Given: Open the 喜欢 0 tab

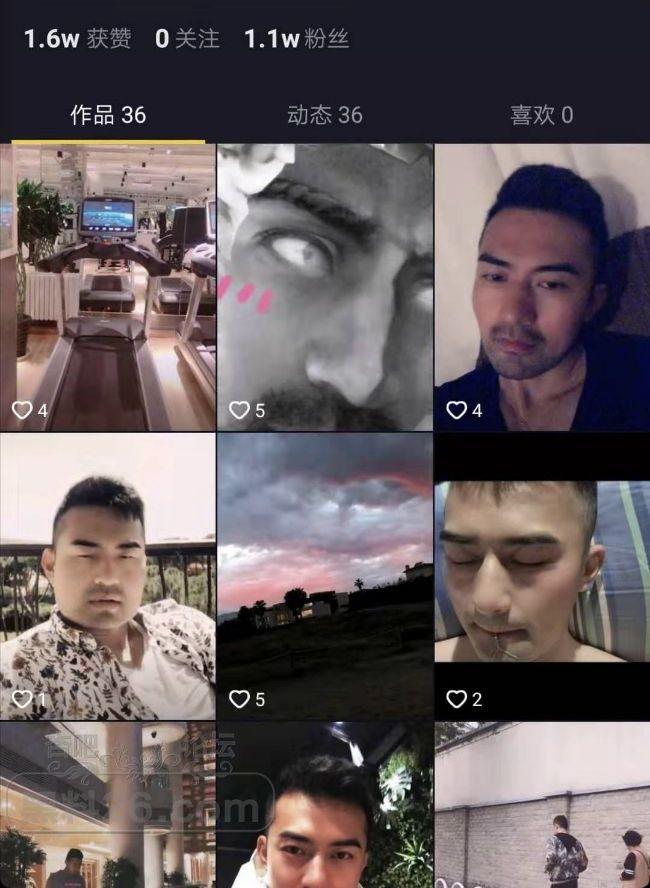Looking at the screenshot, I should click(x=541, y=115).
